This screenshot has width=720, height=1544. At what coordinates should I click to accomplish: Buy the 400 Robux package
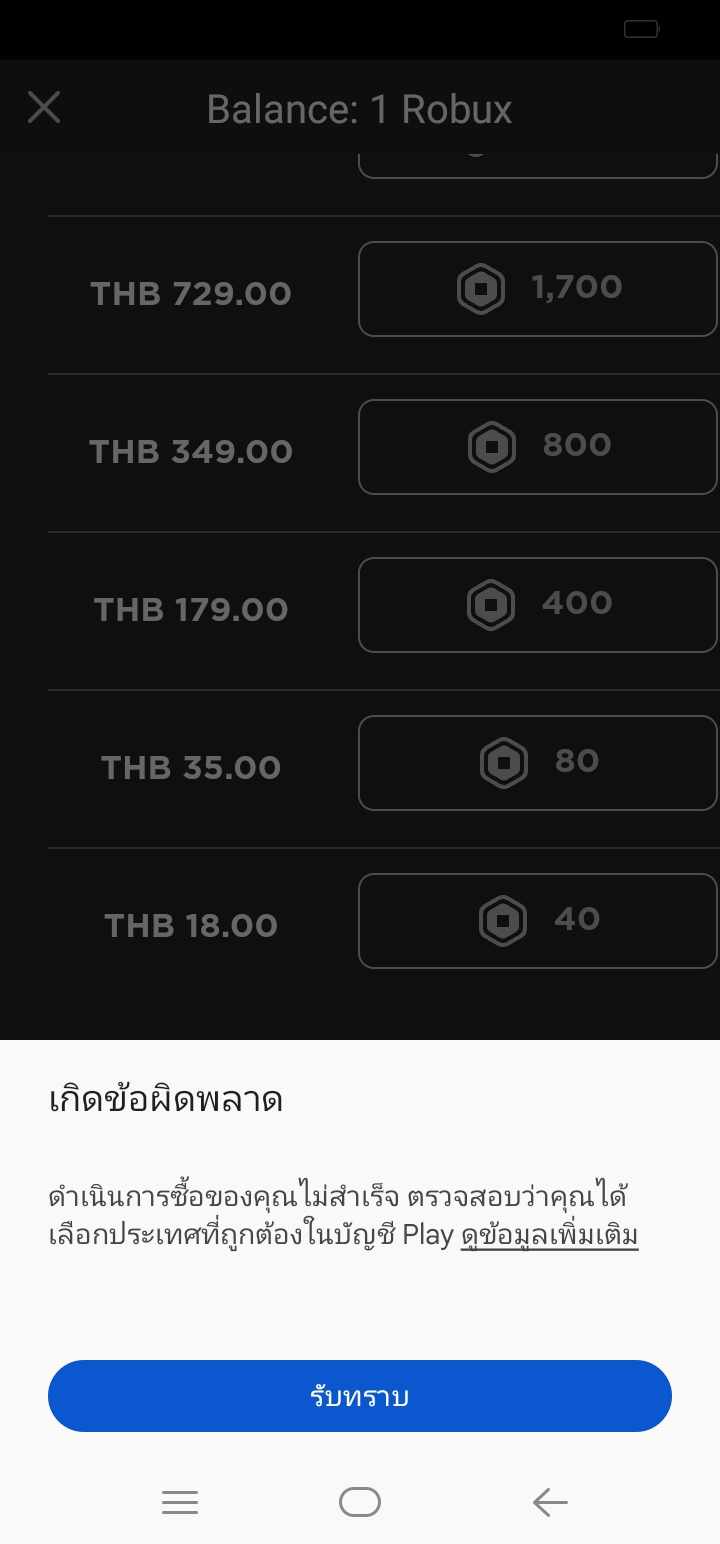pyautogui.click(x=538, y=605)
